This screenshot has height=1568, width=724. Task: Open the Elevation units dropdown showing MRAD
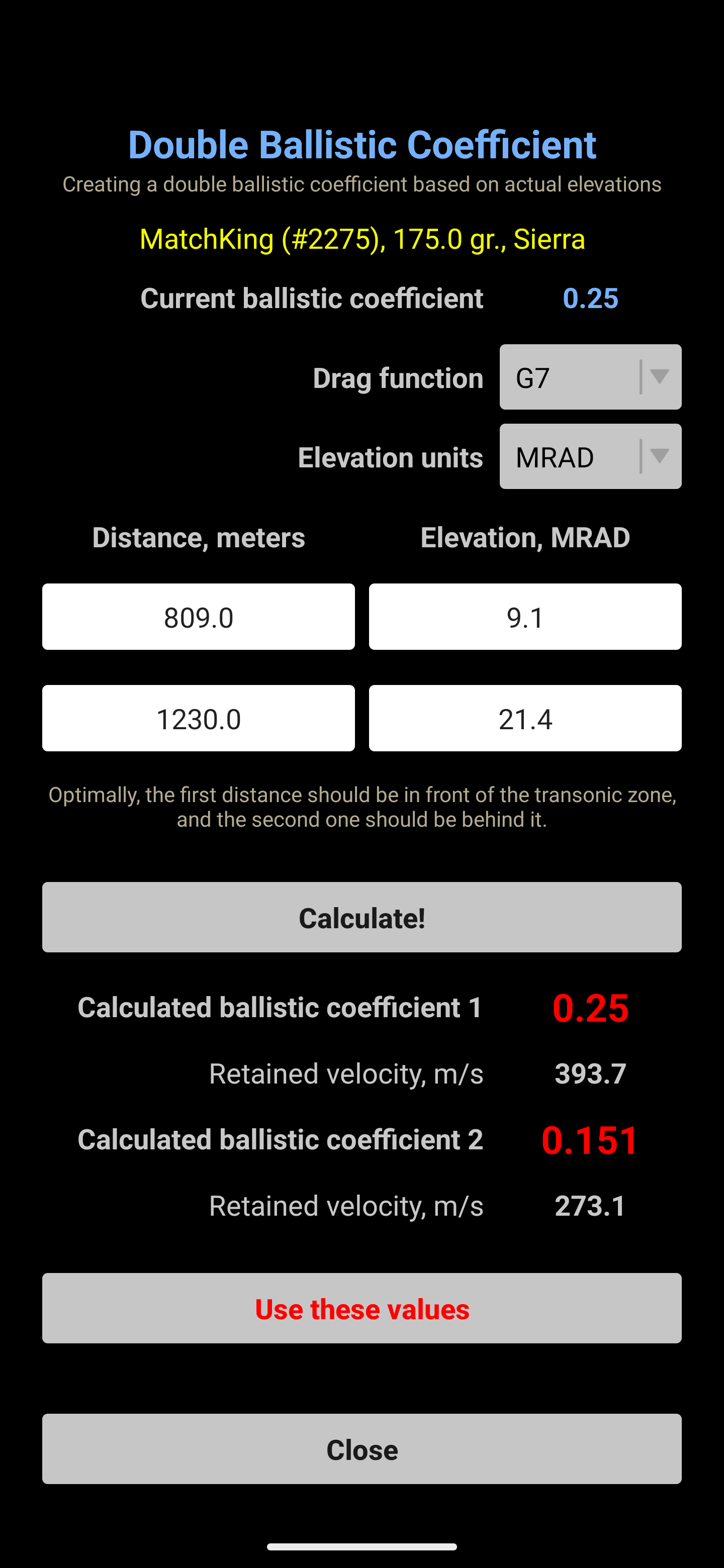coord(590,456)
